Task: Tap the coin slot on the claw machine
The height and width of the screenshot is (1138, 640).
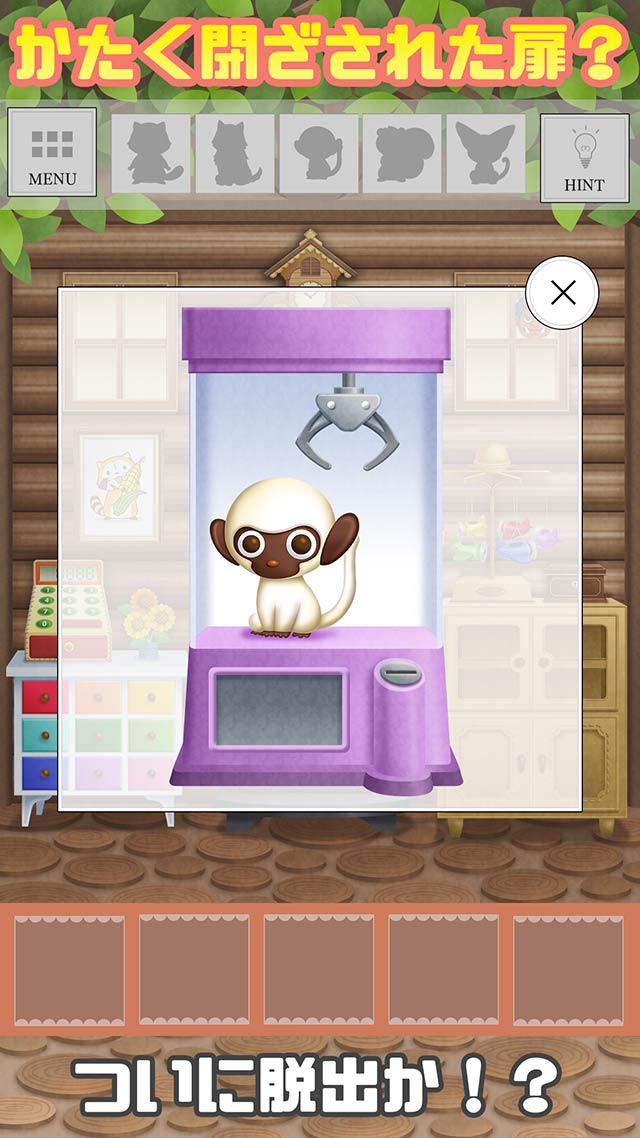Action: [x=401, y=670]
